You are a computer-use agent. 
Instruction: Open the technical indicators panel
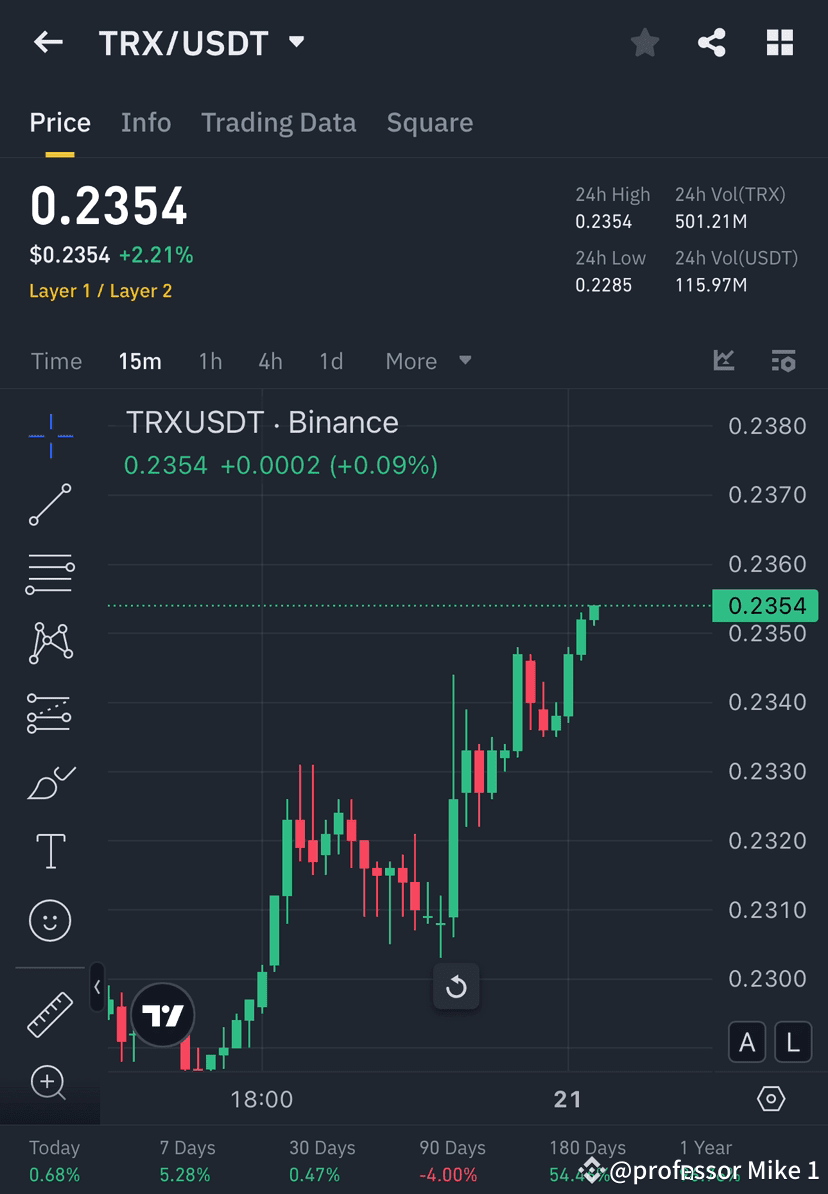[723, 361]
